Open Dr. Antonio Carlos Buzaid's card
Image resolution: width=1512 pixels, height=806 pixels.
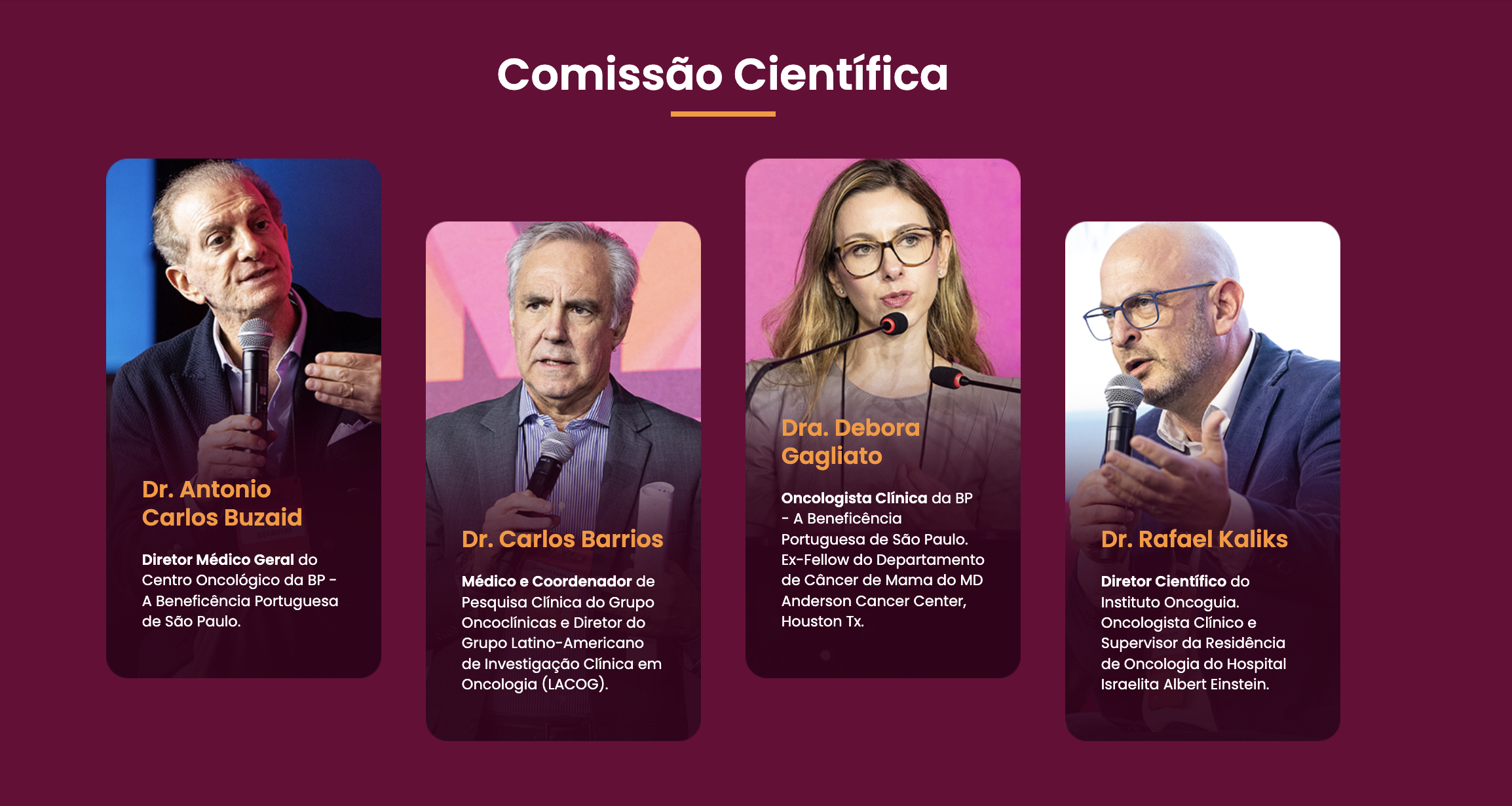243,417
